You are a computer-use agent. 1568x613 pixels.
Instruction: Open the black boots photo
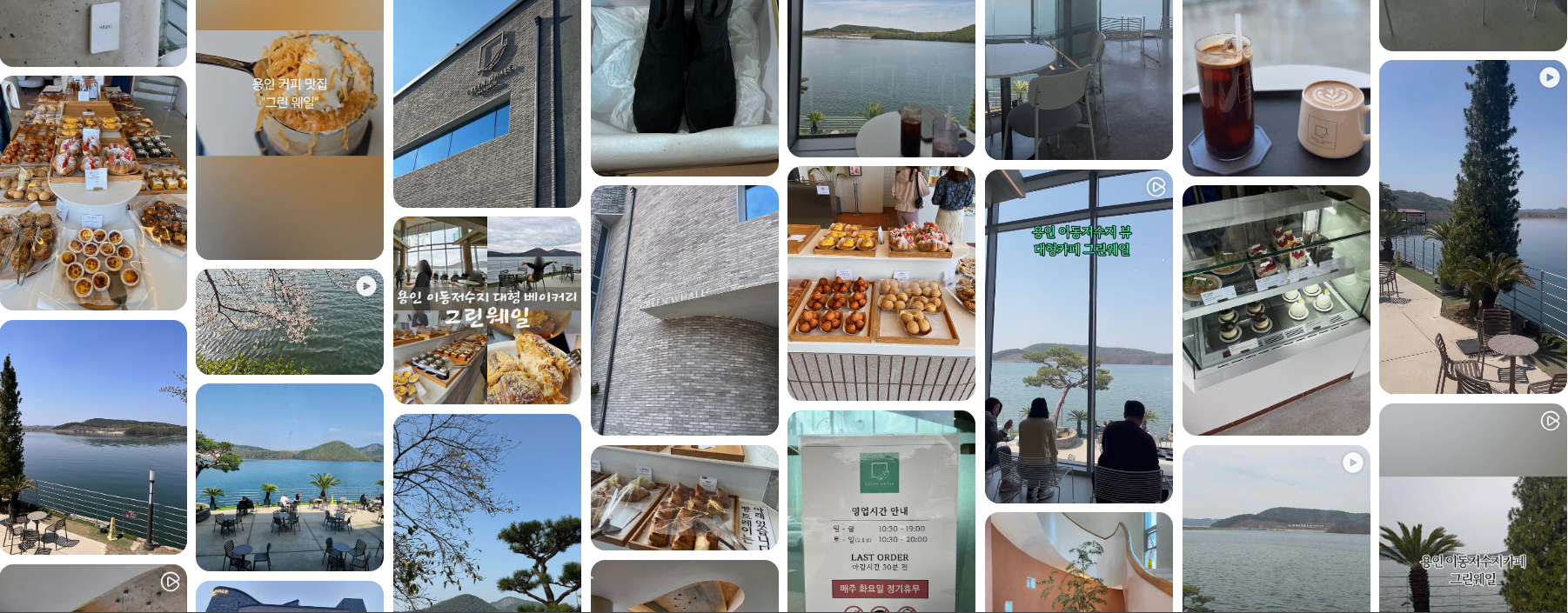pyautogui.click(x=684, y=87)
